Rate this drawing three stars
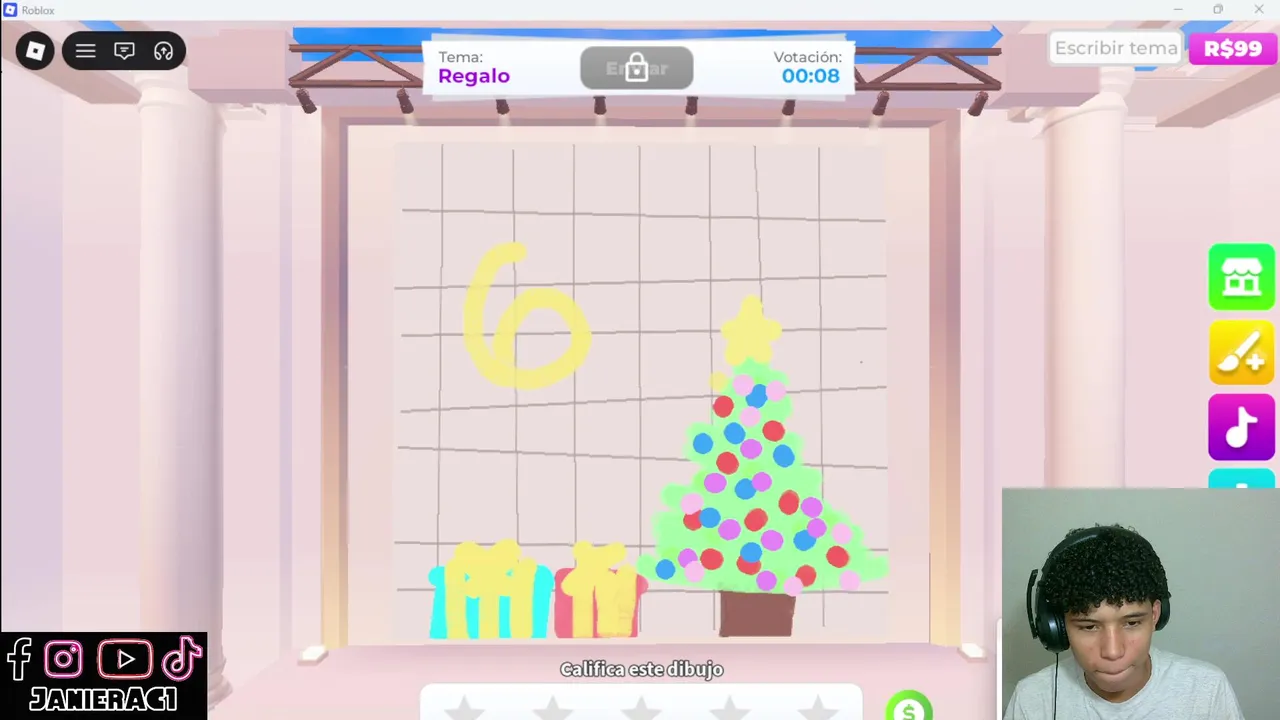 pos(641,708)
